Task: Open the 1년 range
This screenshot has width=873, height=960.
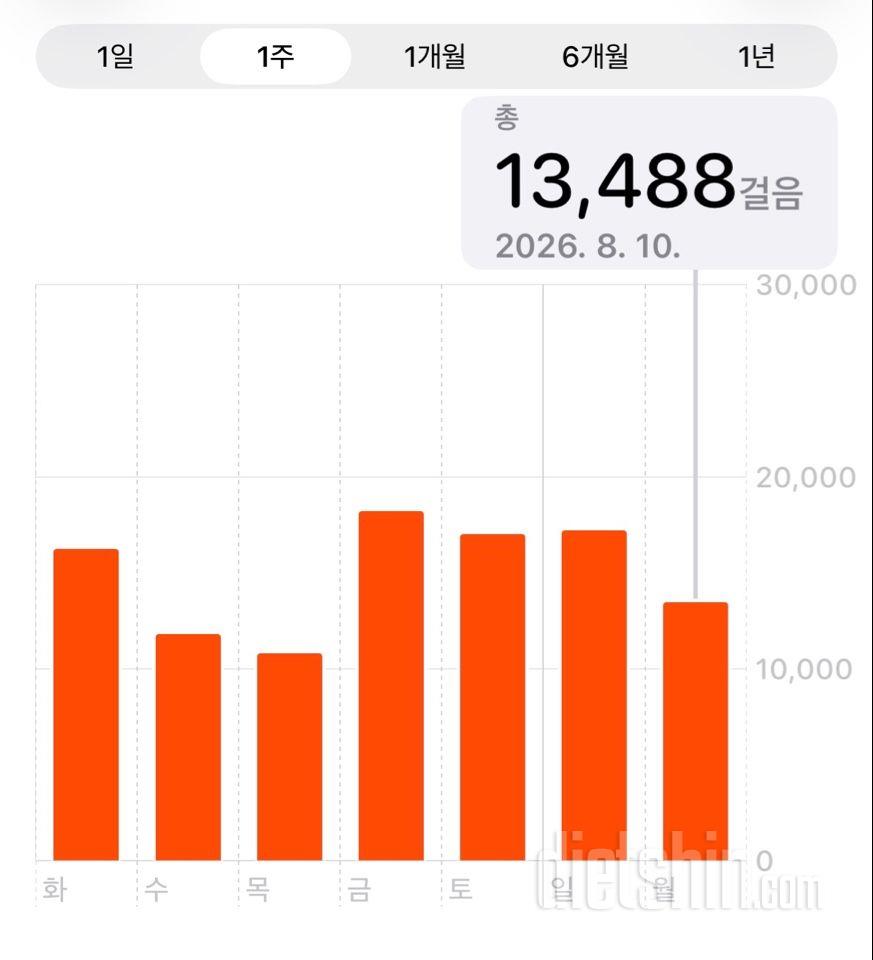Action: tap(757, 56)
